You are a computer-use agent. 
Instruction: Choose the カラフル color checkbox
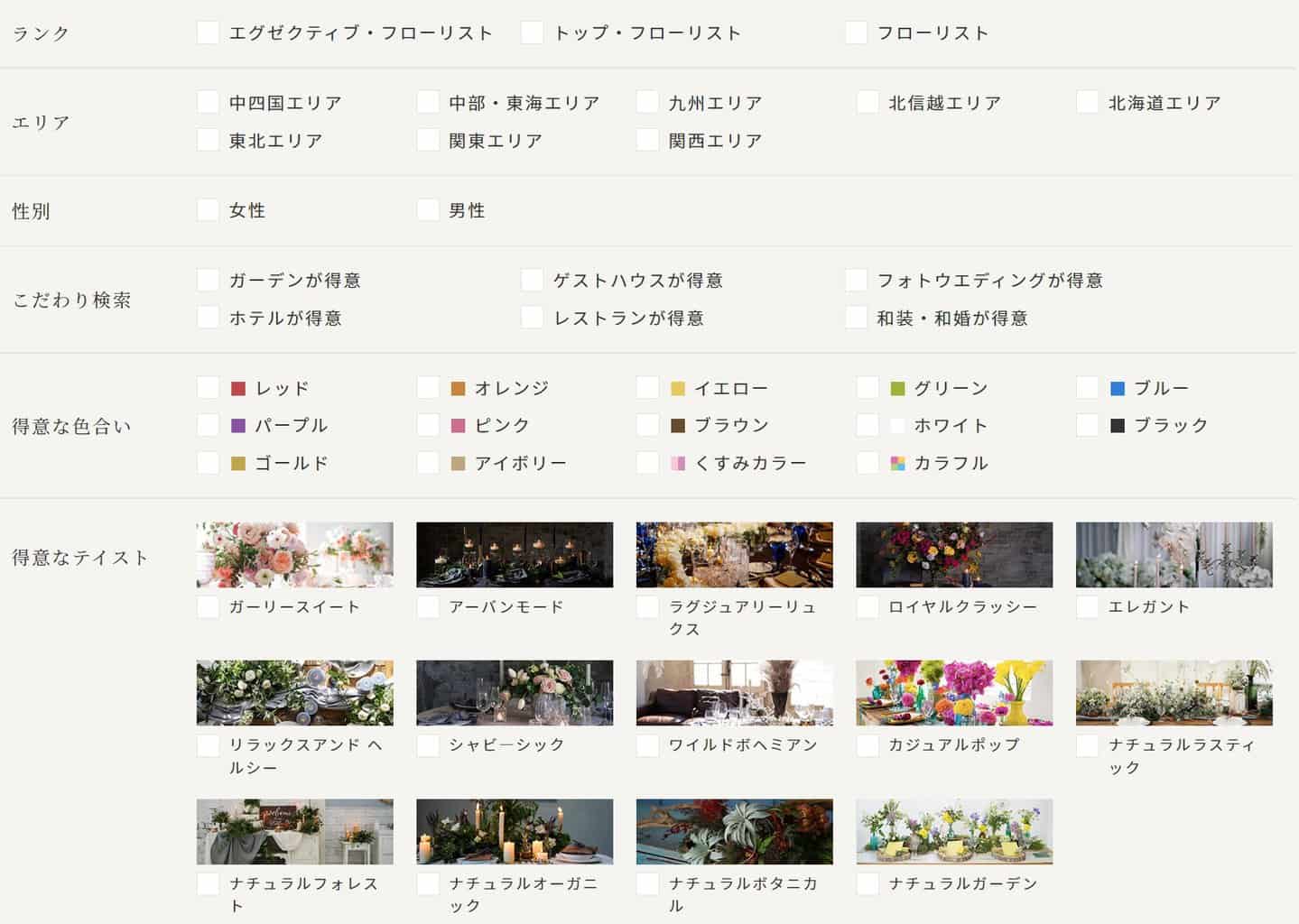[x=868, y=463]
